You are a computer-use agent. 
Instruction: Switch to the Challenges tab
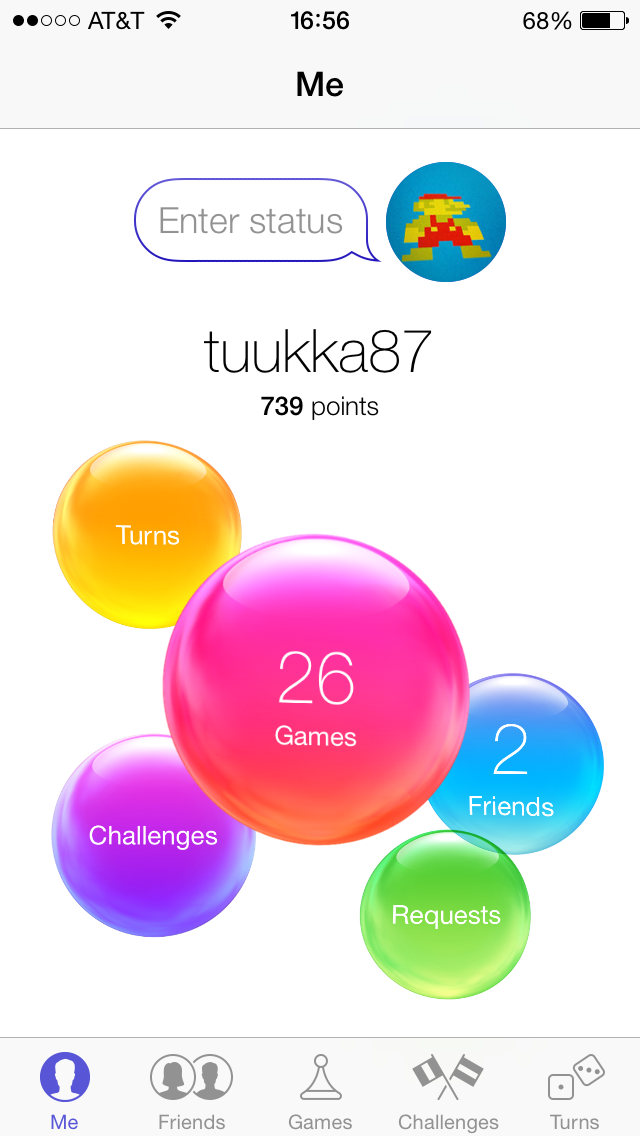pos(448,1088)
